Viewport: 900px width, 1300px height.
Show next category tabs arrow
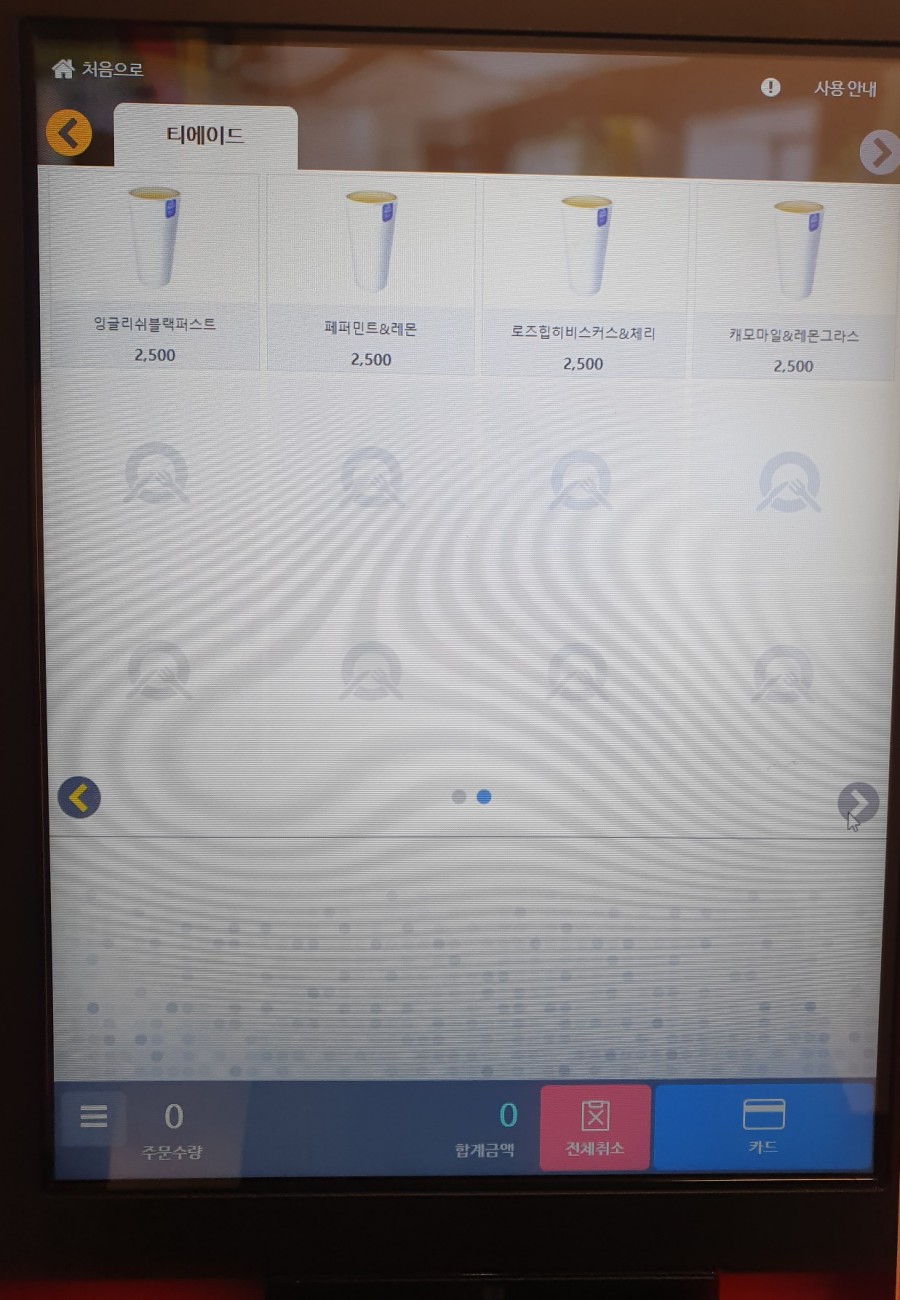pyautogui.click(x=879, y=152)
